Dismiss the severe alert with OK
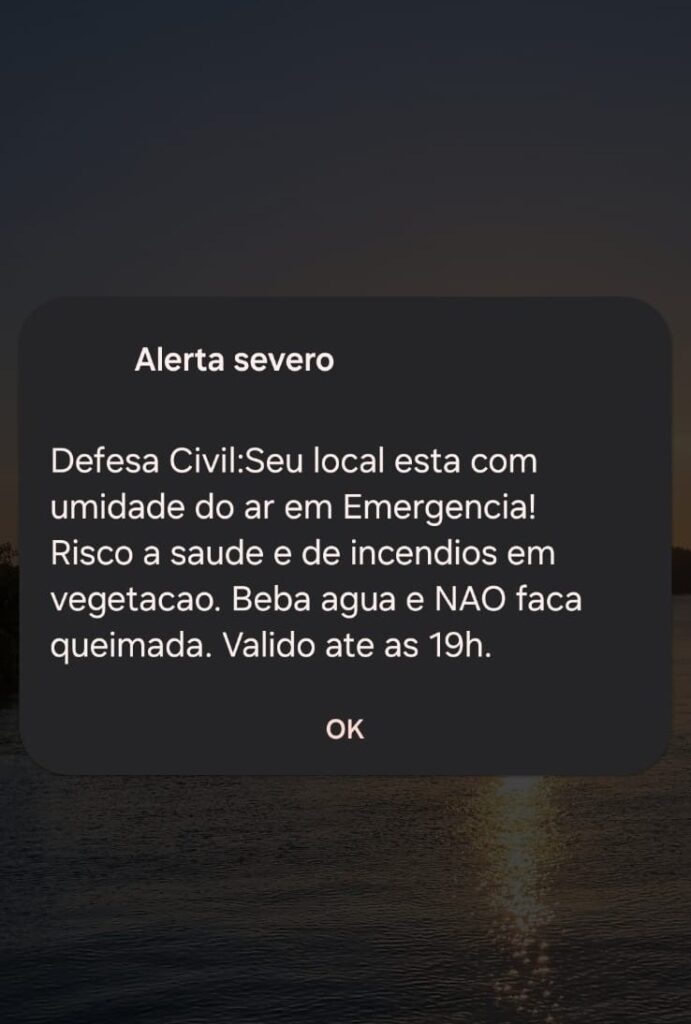Screen dimensions: 691x1024 [345, 730]
